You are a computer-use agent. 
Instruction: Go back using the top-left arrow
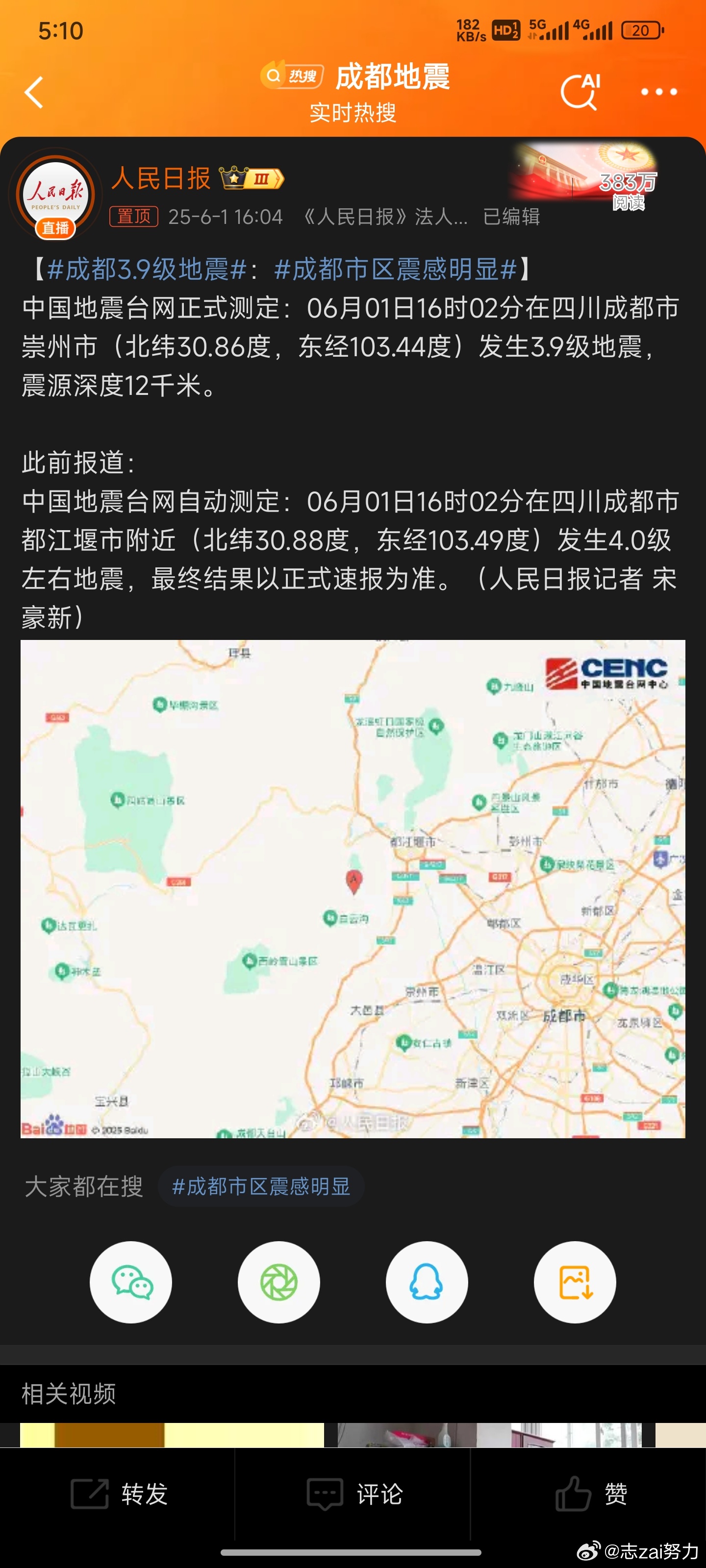point(34,93)
